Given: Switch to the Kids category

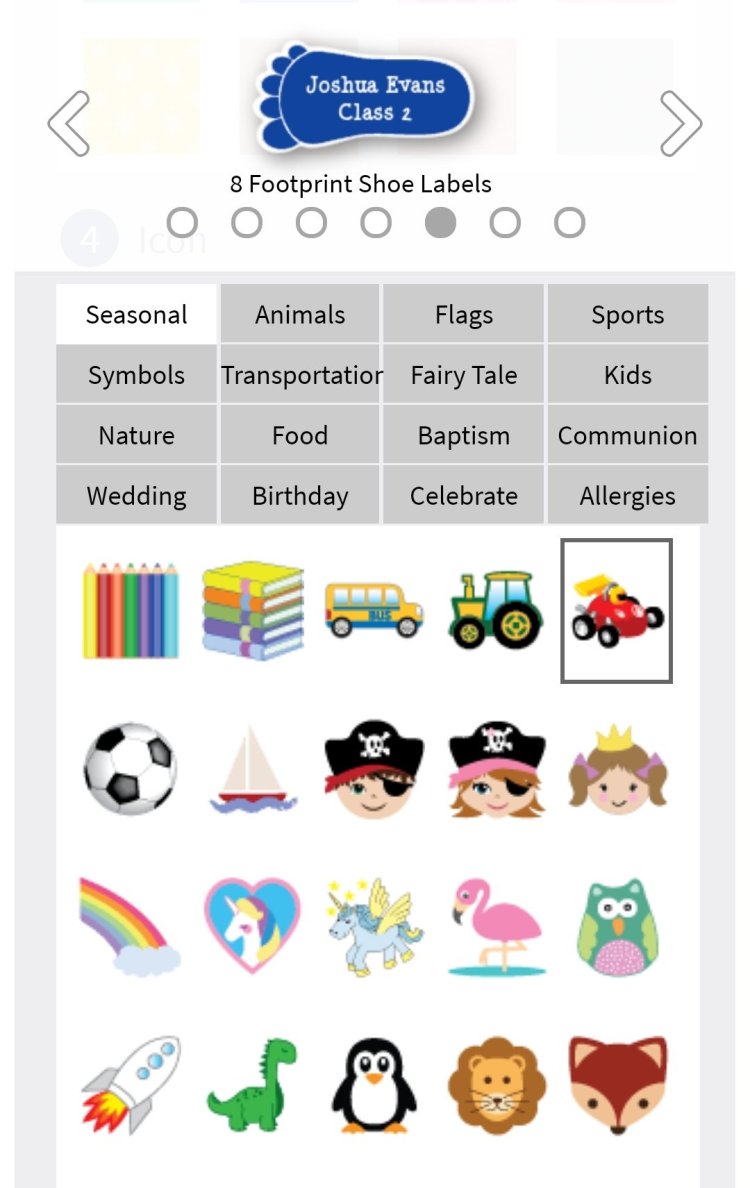Looking at the screenshot, I should (627, 375).
